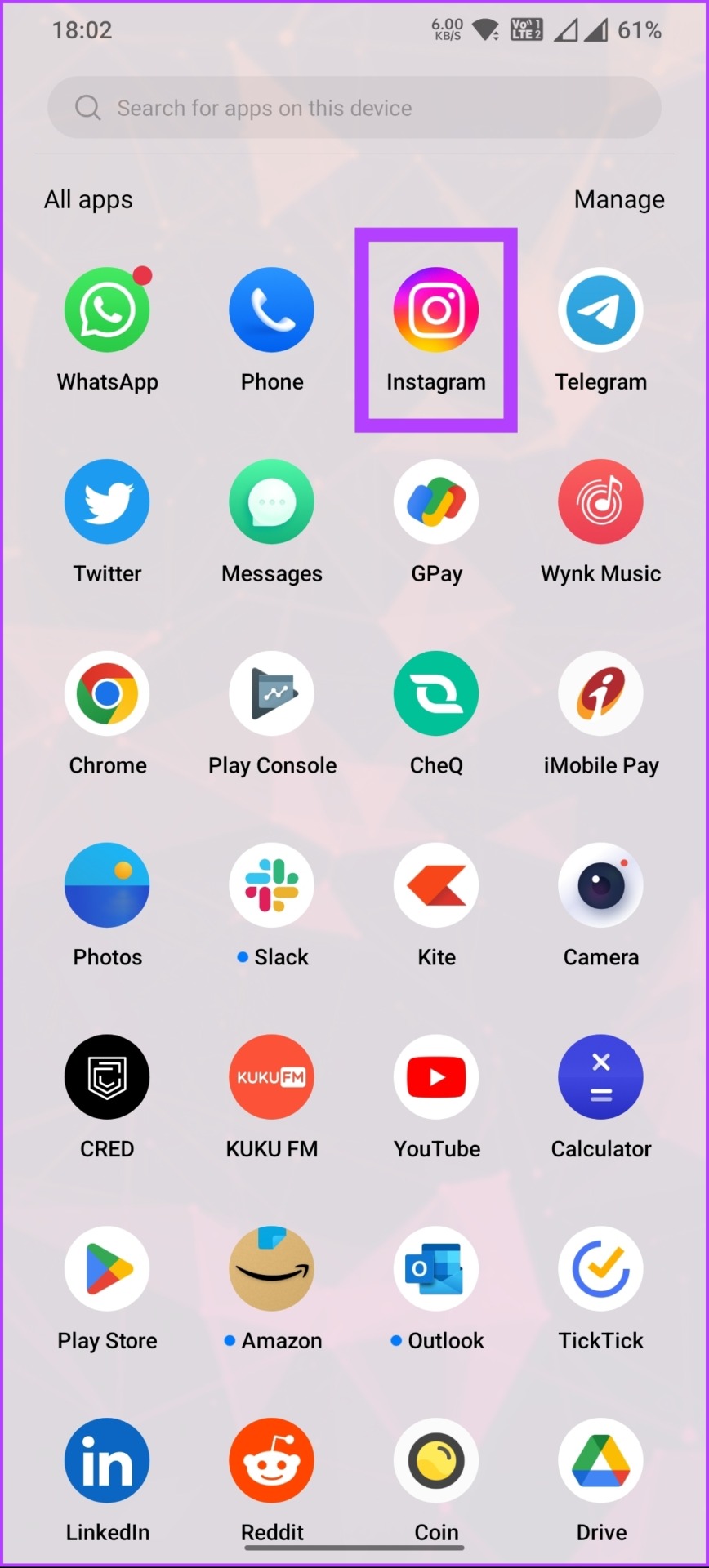Screen dimensions: 709x1568
Task: Open Wynk Music
Action: tap(600, 502)
